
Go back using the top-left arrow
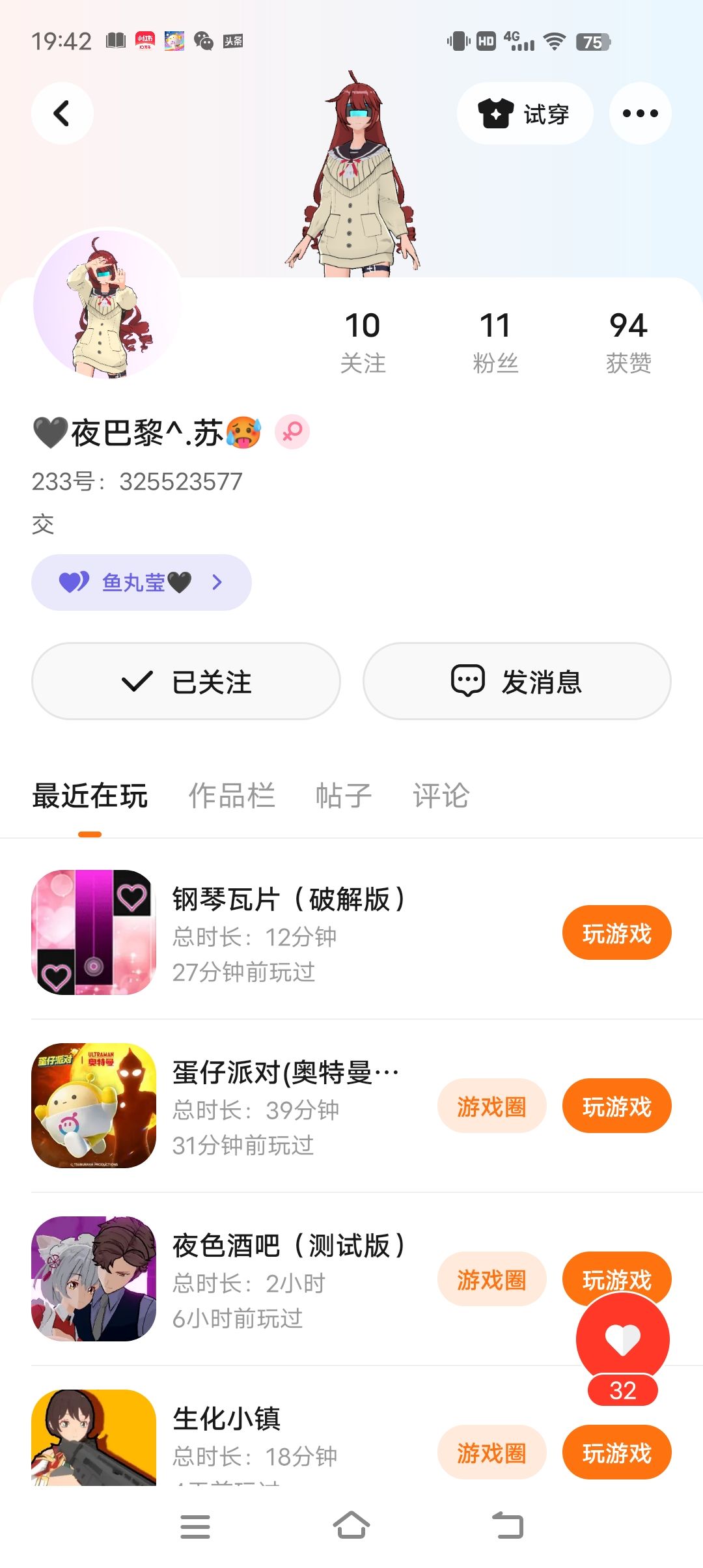click(62, 113)
